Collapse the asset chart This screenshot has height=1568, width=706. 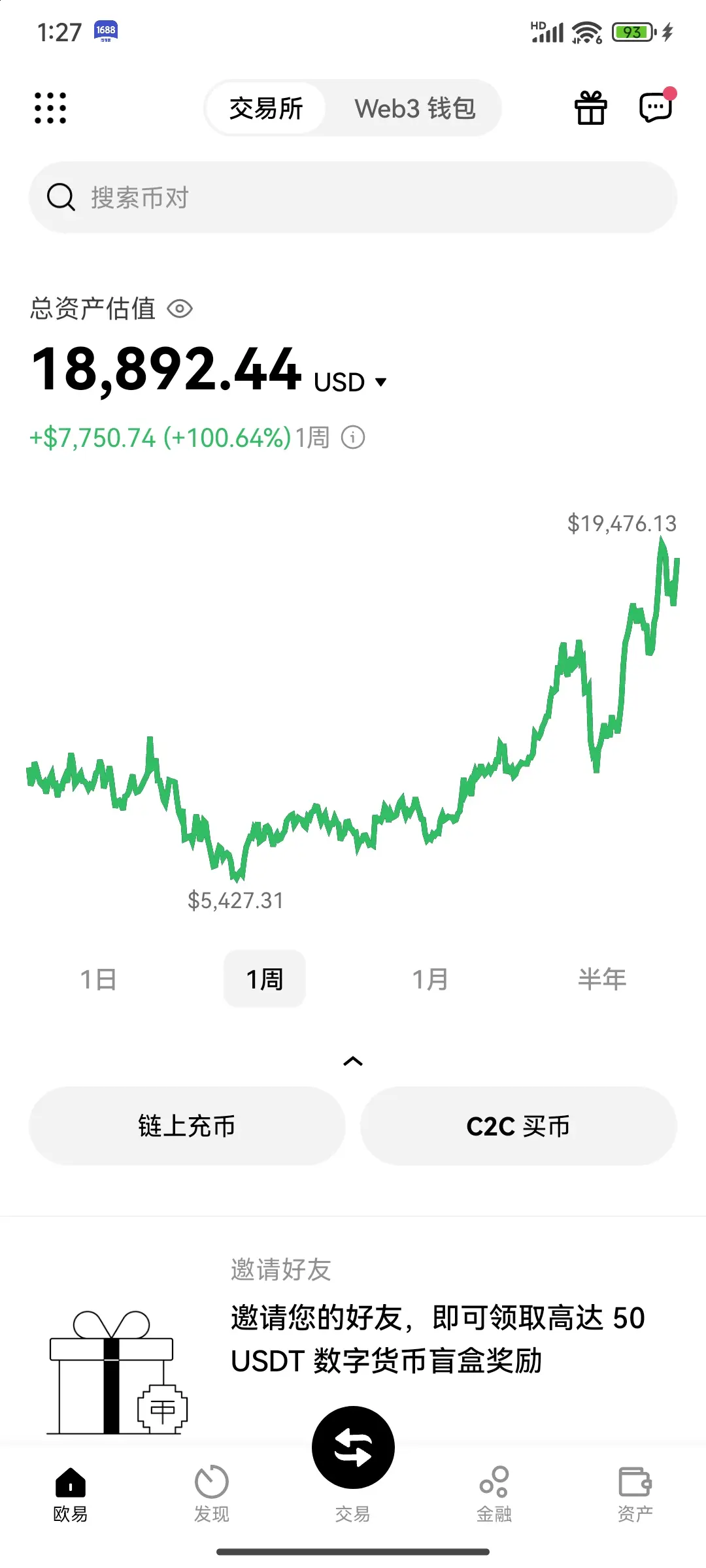(353, 1061)
